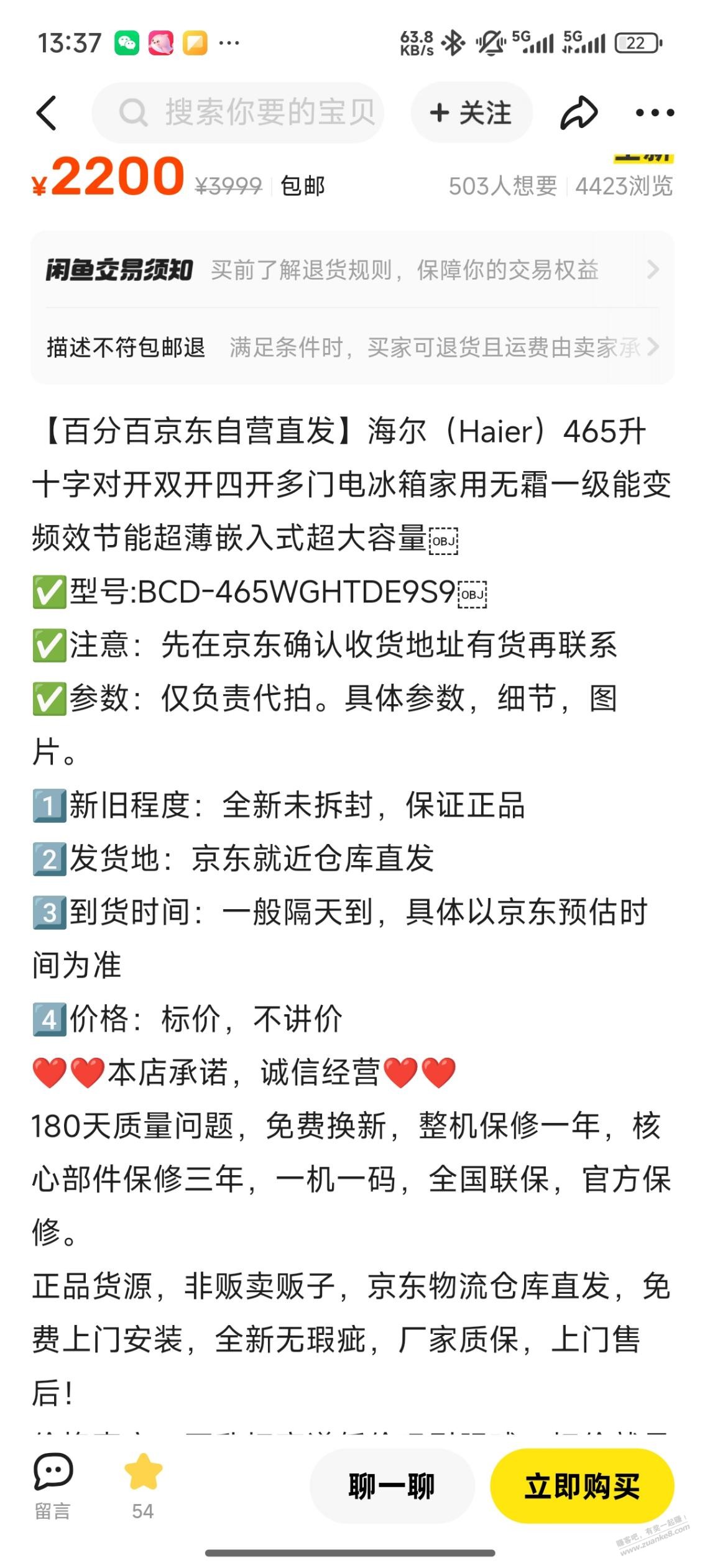
Task: Chat with seller via 聊一聊
Action: pyautogui.click(x=392, y=1487)
